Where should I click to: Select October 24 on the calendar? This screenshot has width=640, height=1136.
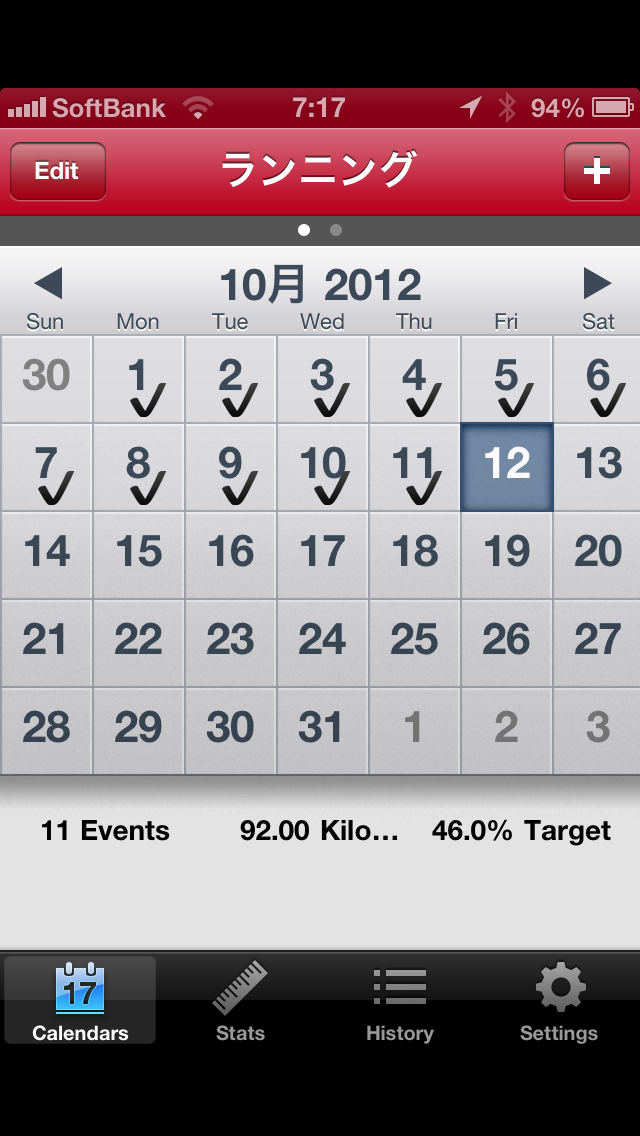322,642
